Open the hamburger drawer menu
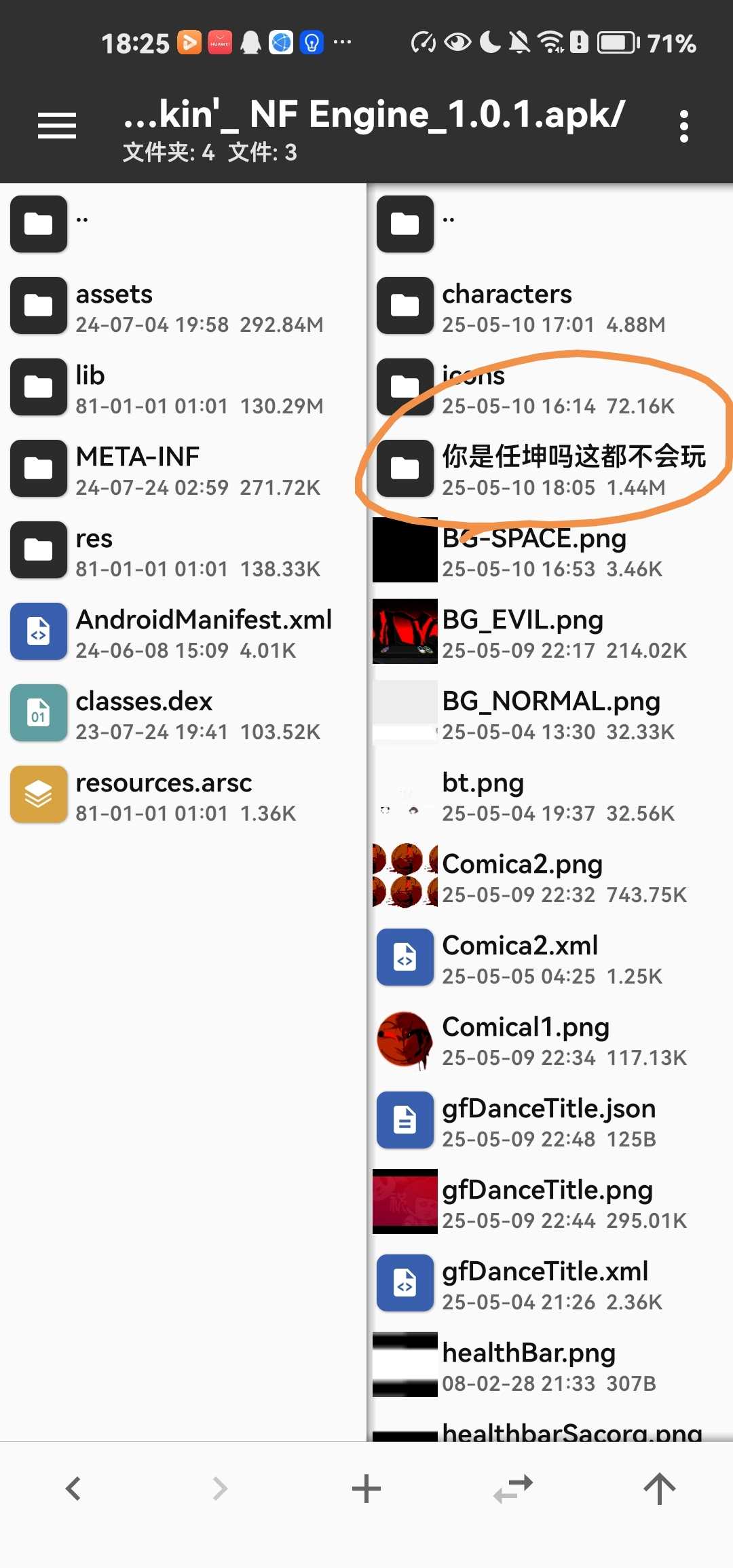The height and width of the screenshot is (1568, 733). tap(57, 126)
